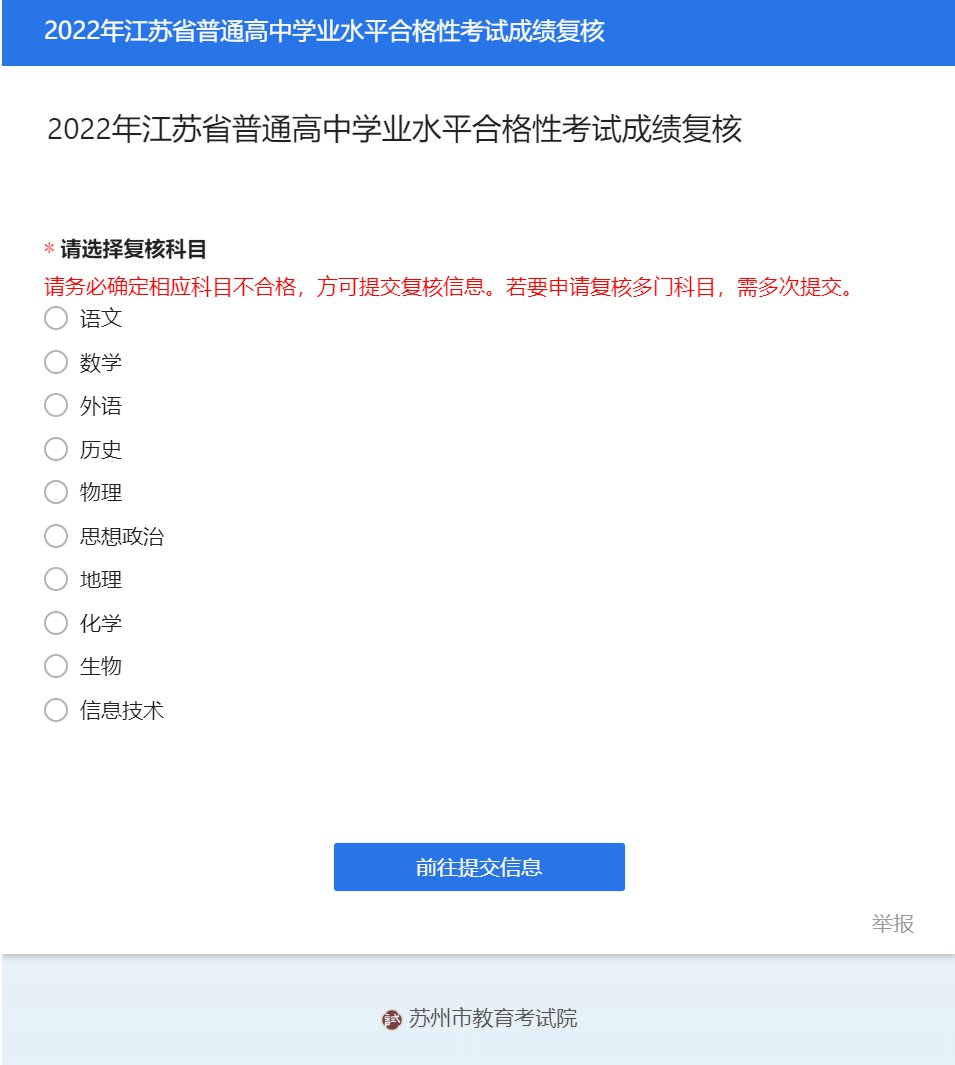The image size is (955, 1065).
Task: Choose the 物理 radio button
Action: [56, 492]
